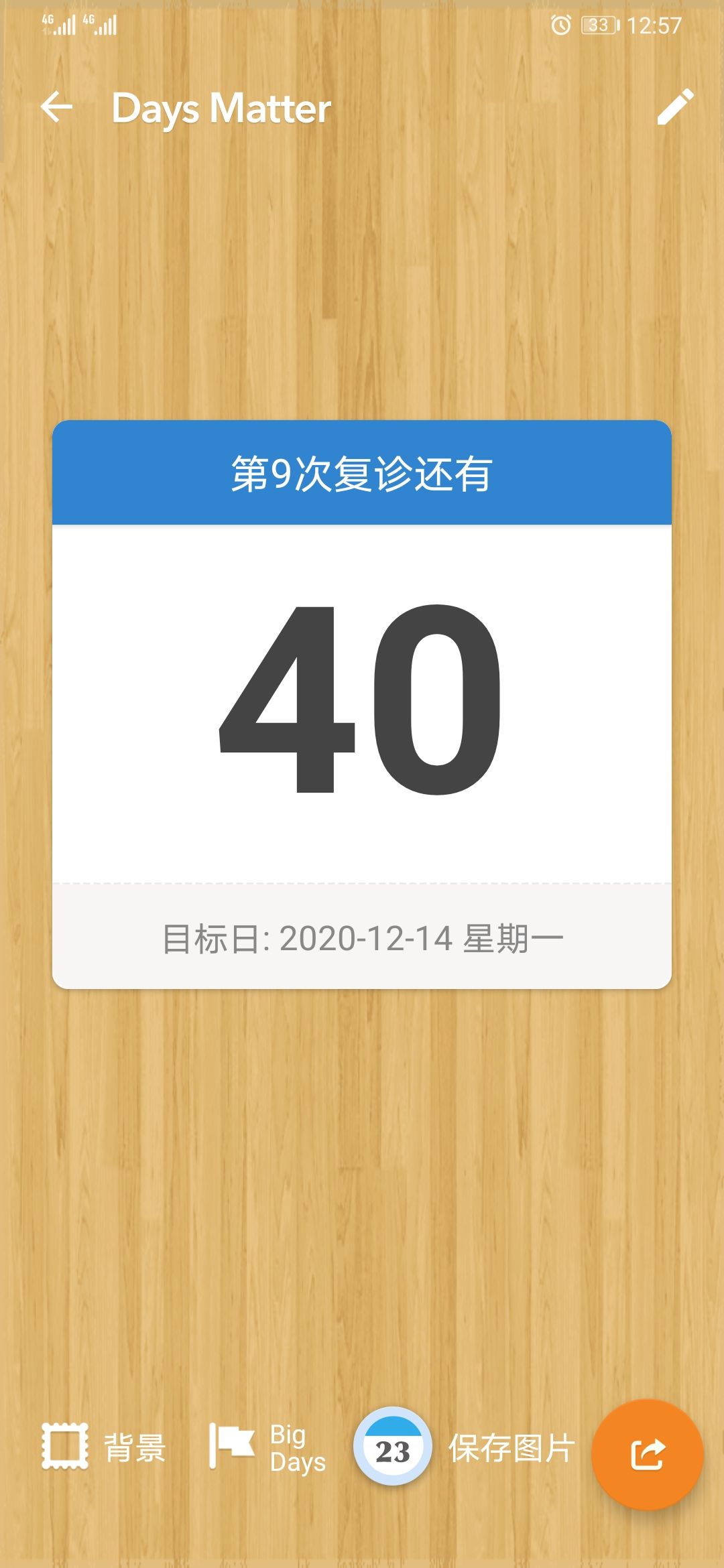724x1568 pixels.
Task: Tap the 第9次复诊还有 countdown card
Action: (362, 704)
